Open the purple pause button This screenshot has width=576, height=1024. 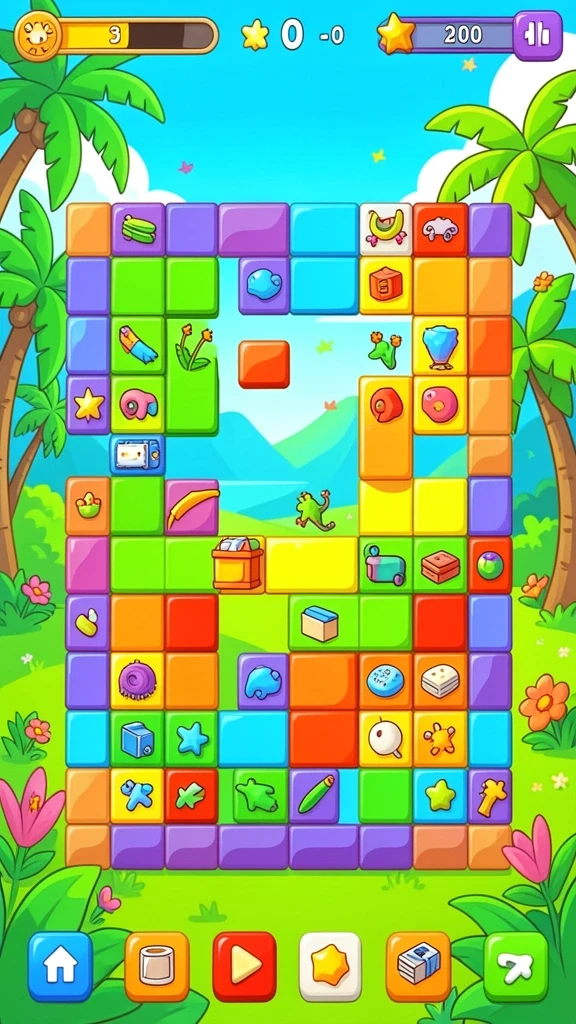point(537,35)
